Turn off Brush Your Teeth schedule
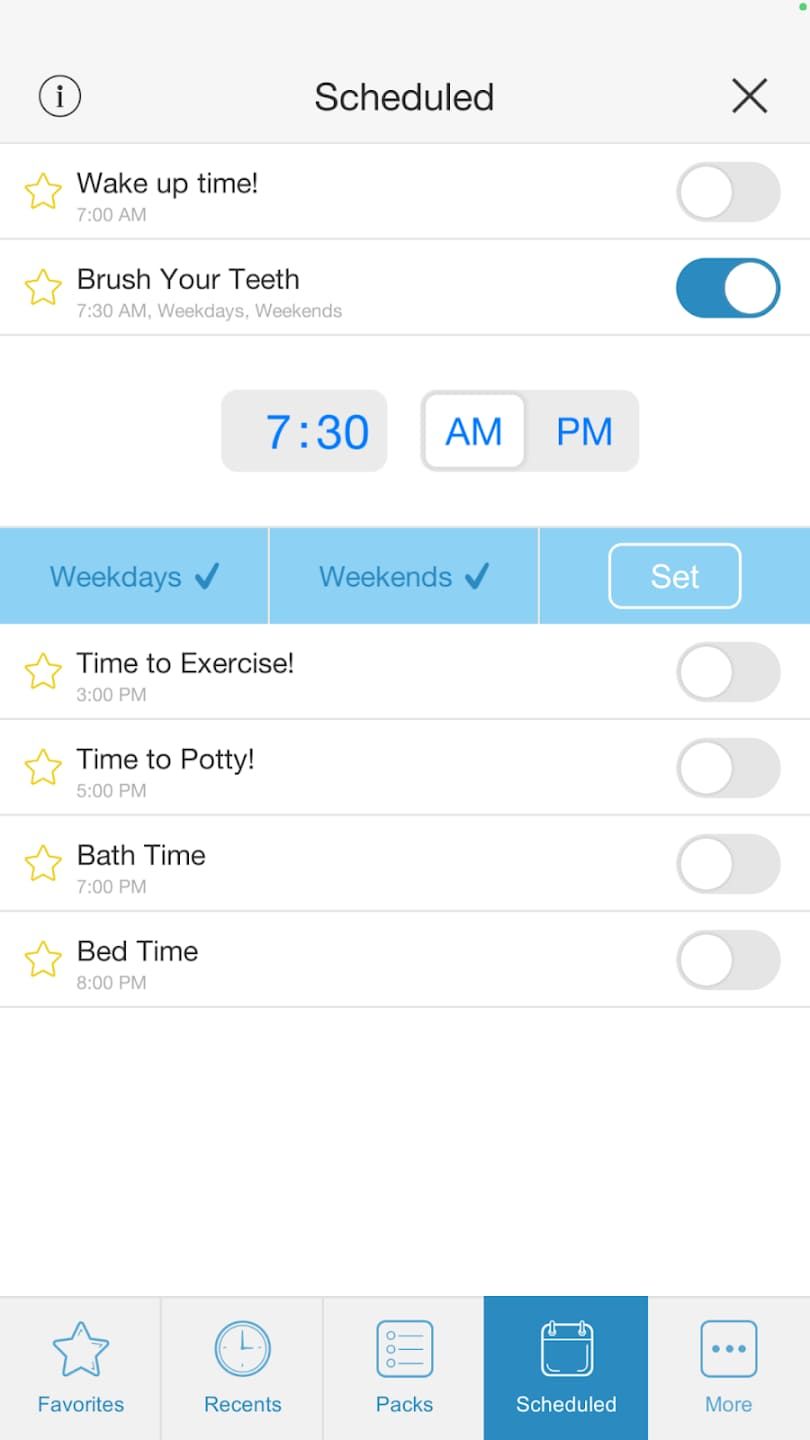The height and width of the screenshot is (1440, 810). tap(728, 288)
